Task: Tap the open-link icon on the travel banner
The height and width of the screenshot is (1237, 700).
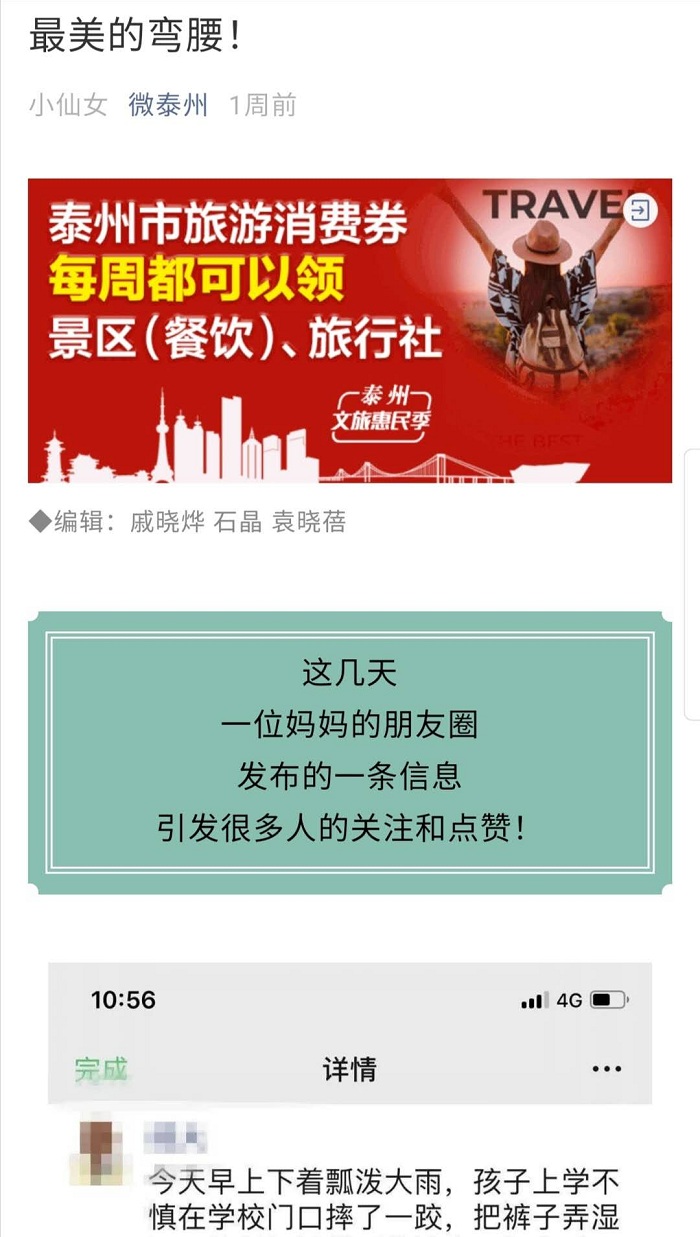Action: click(x=640, y=210)
